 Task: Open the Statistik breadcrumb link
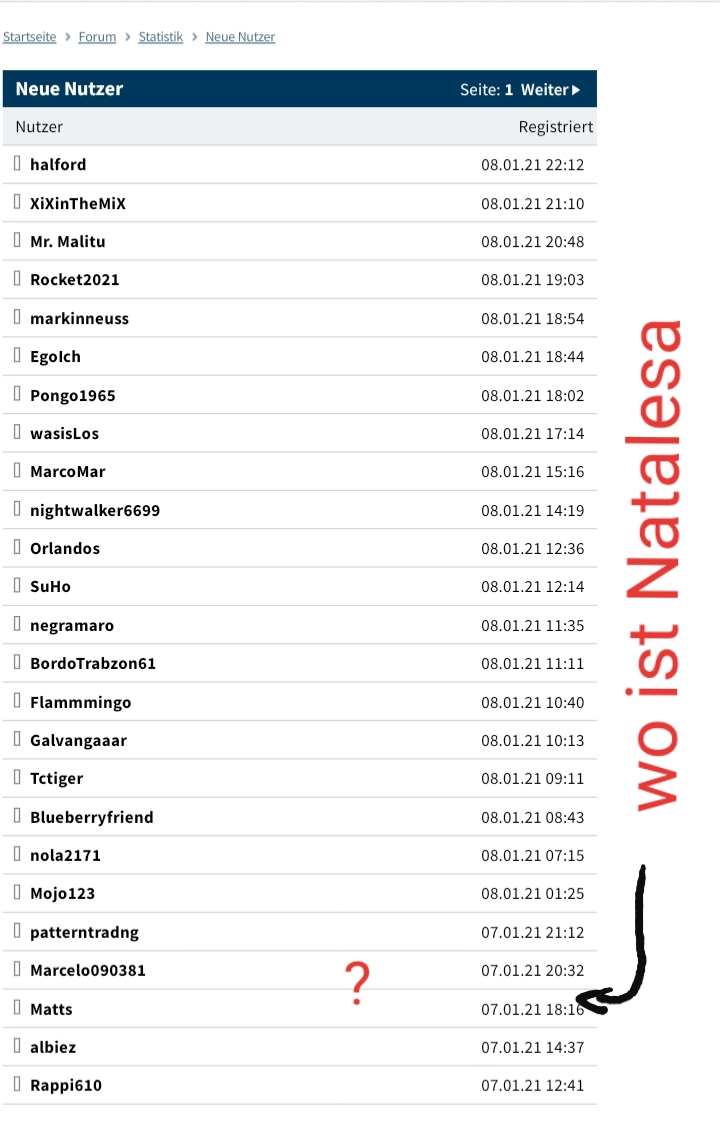click(160, 37)
